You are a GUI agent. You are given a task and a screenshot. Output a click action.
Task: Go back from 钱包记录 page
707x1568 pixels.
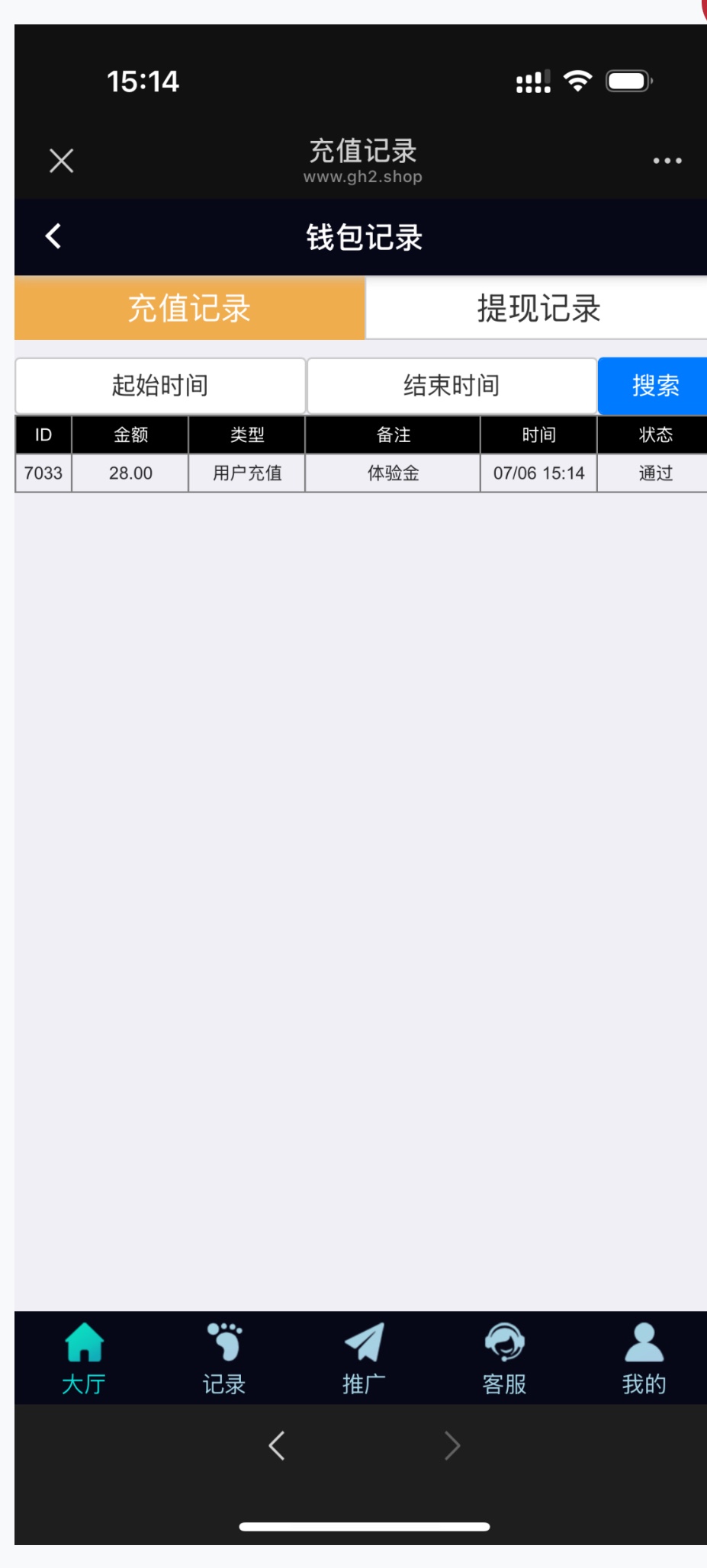point(53,236)
